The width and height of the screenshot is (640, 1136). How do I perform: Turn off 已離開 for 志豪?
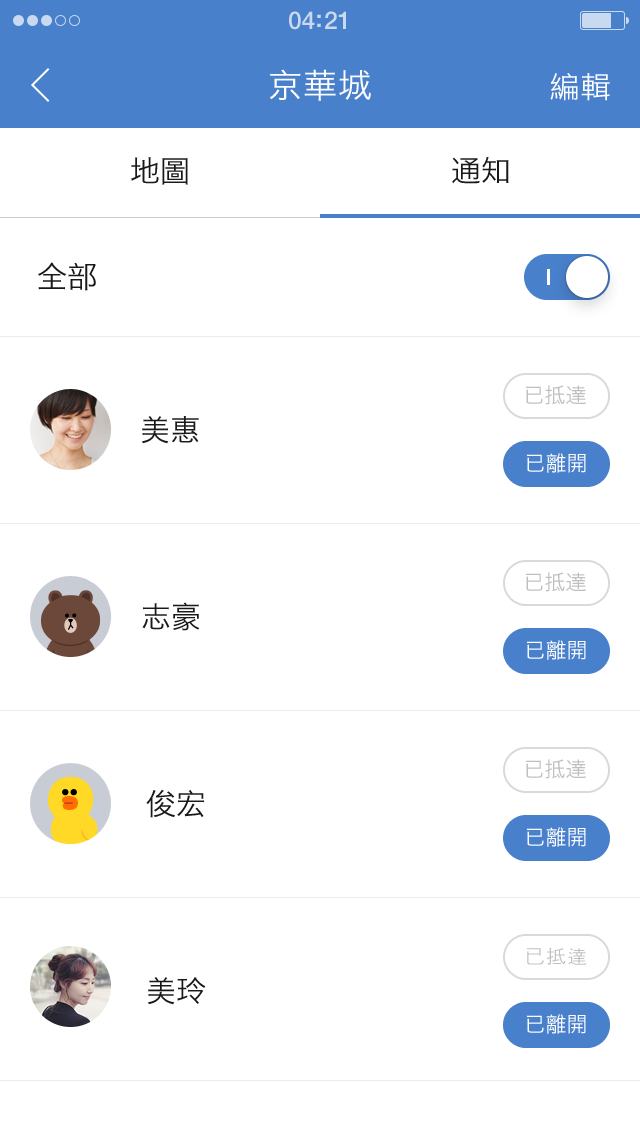[x=556, y=651]
